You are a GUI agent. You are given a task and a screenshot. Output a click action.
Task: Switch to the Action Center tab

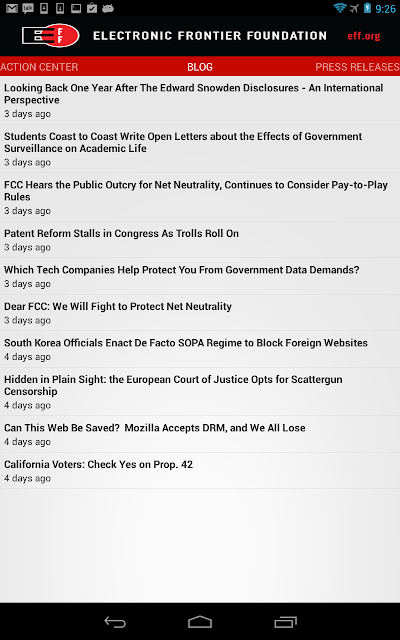[39, 67]
